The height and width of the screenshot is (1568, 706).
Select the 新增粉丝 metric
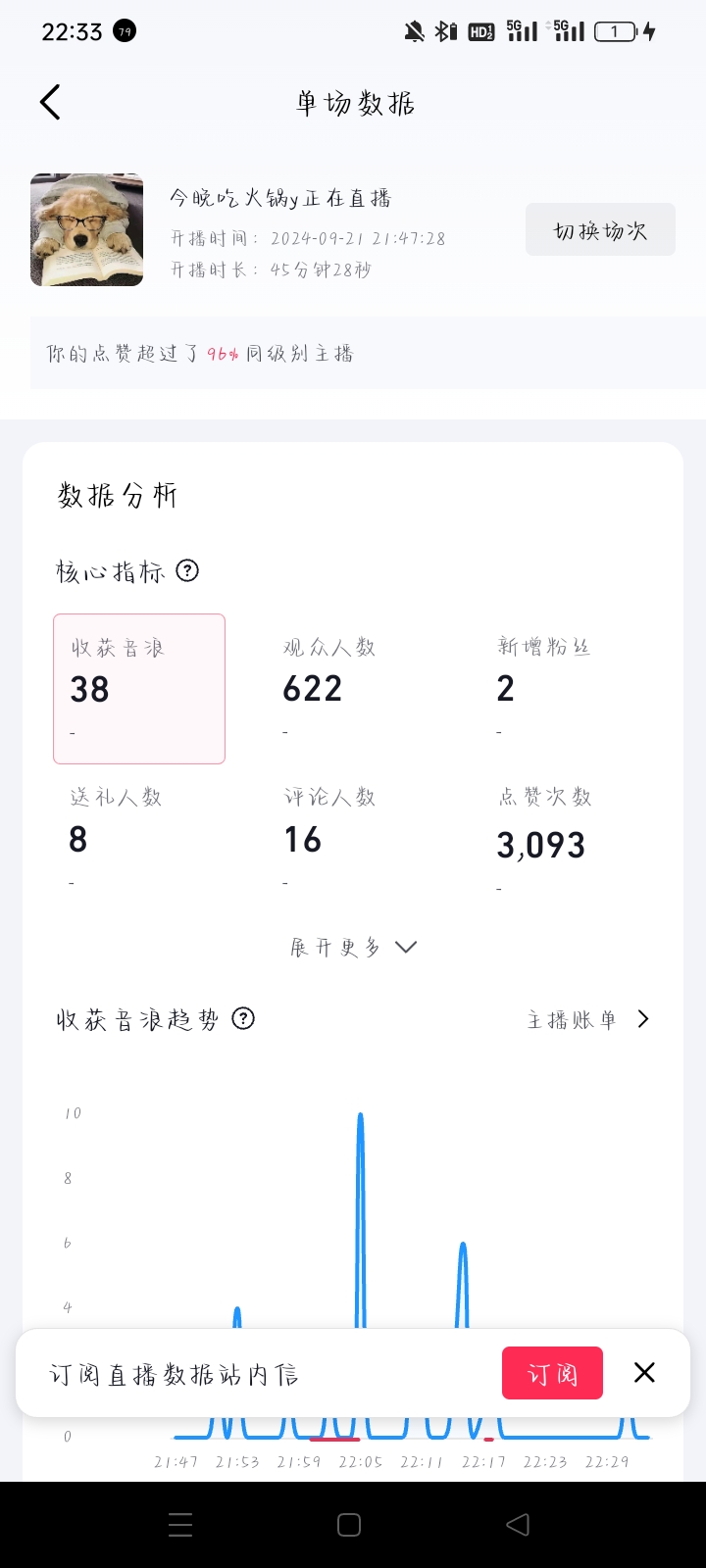tap(544, 688)
